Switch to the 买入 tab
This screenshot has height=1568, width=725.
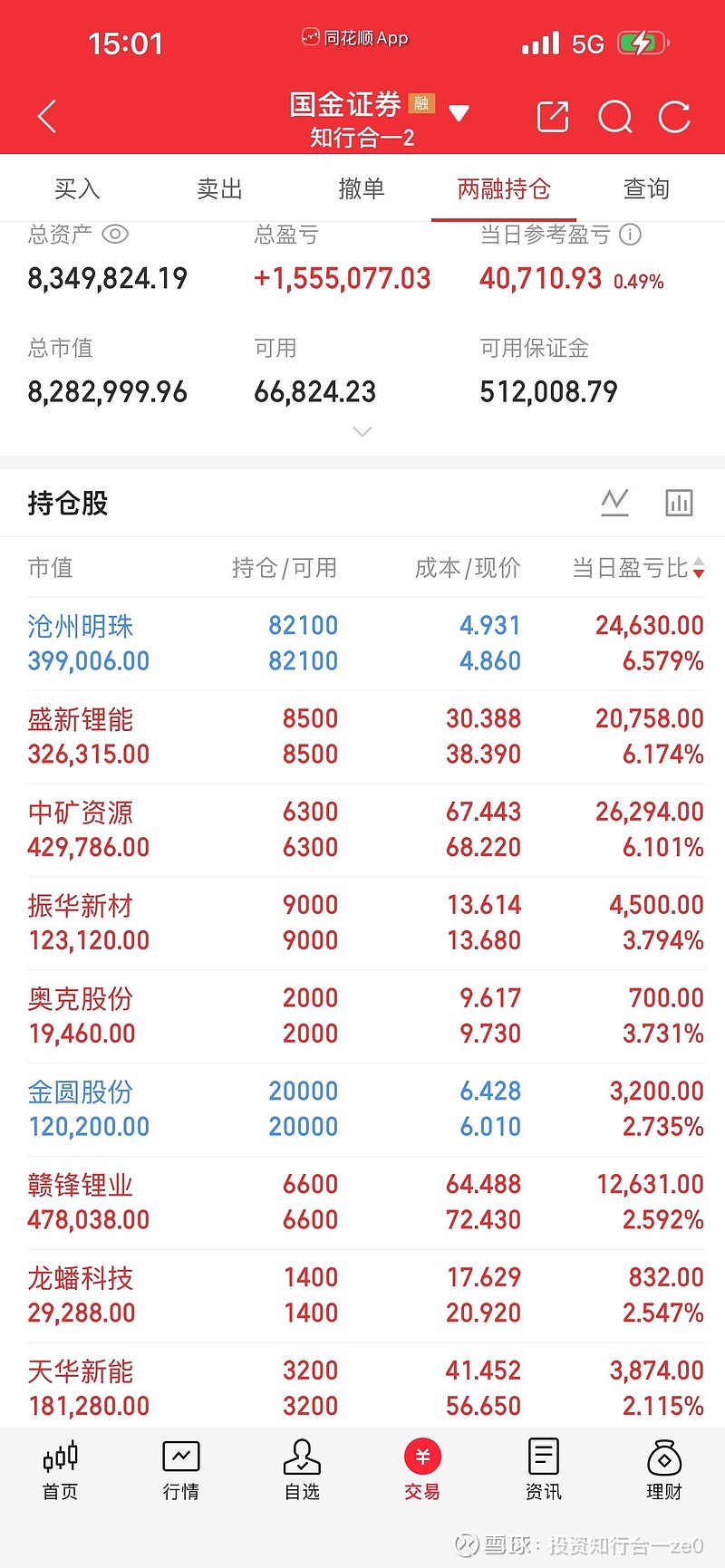click(x=77, y=188)
